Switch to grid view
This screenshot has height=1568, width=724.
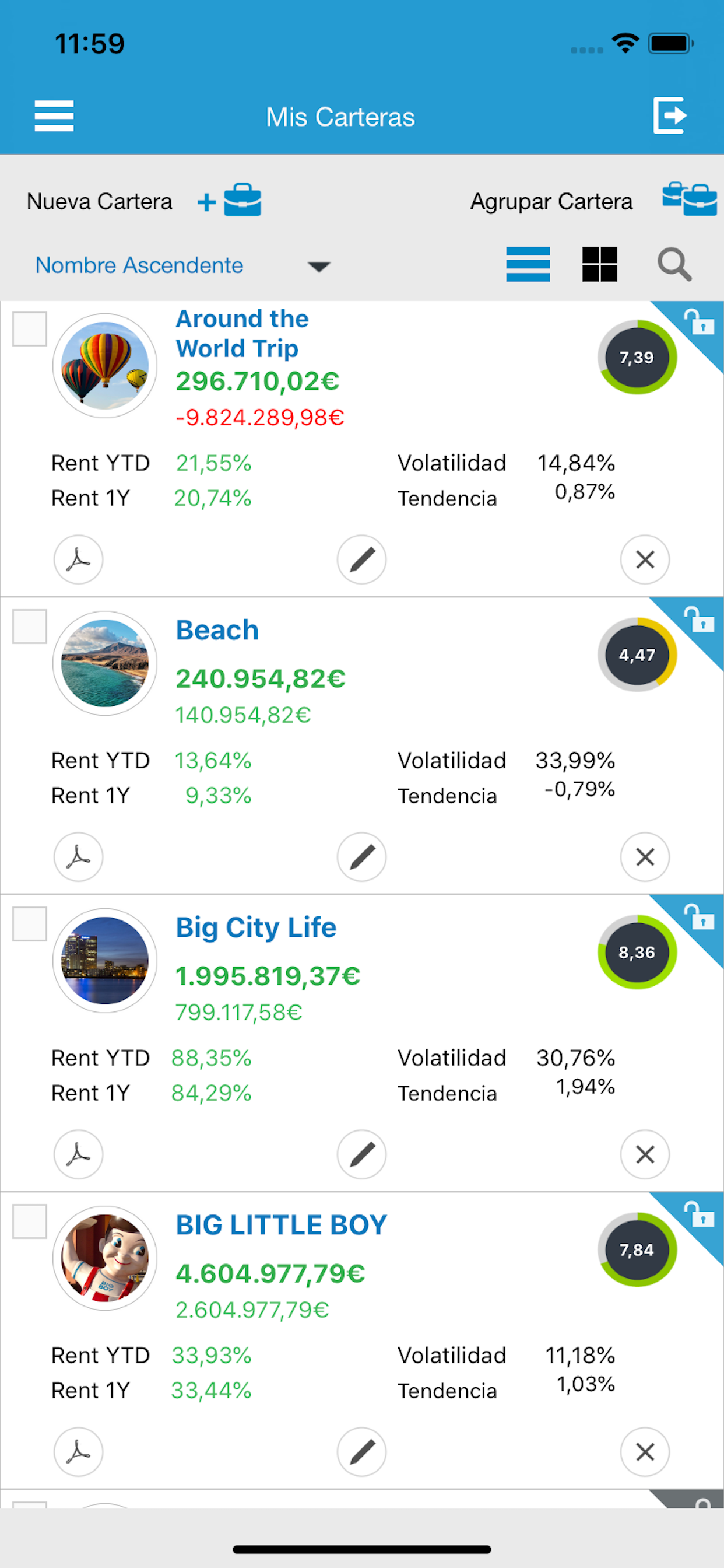(599, 264)
